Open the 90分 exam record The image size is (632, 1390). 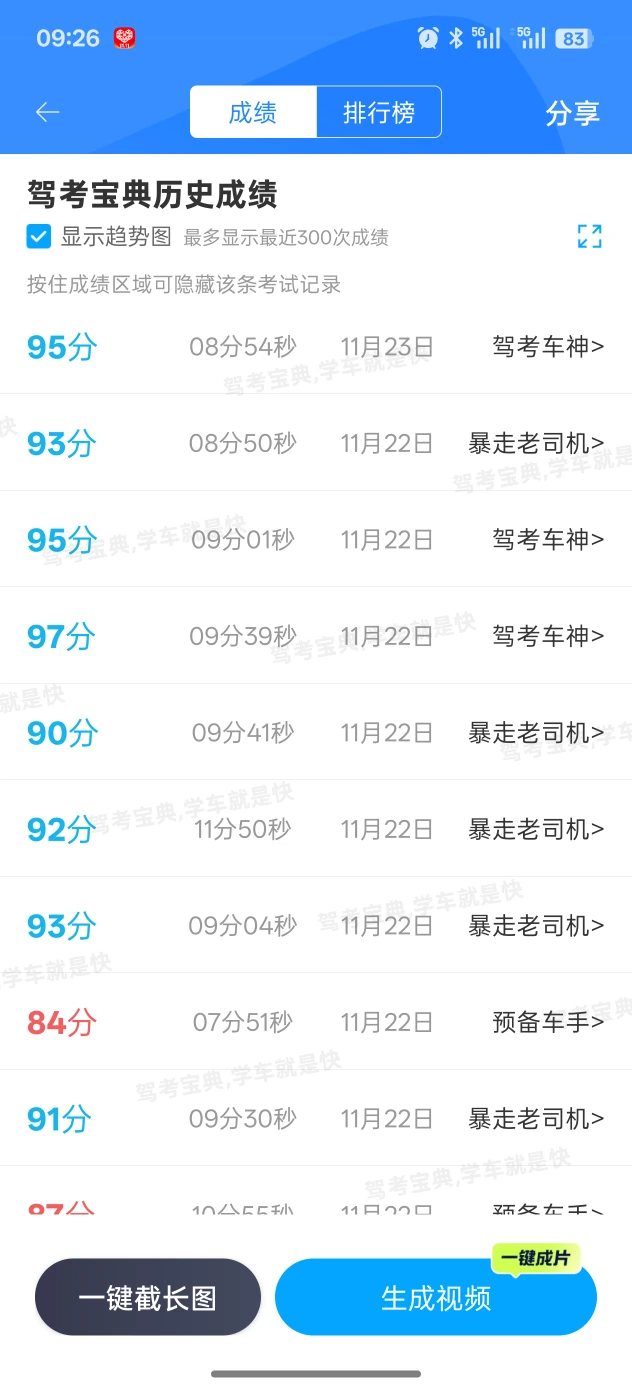[316, 733]
